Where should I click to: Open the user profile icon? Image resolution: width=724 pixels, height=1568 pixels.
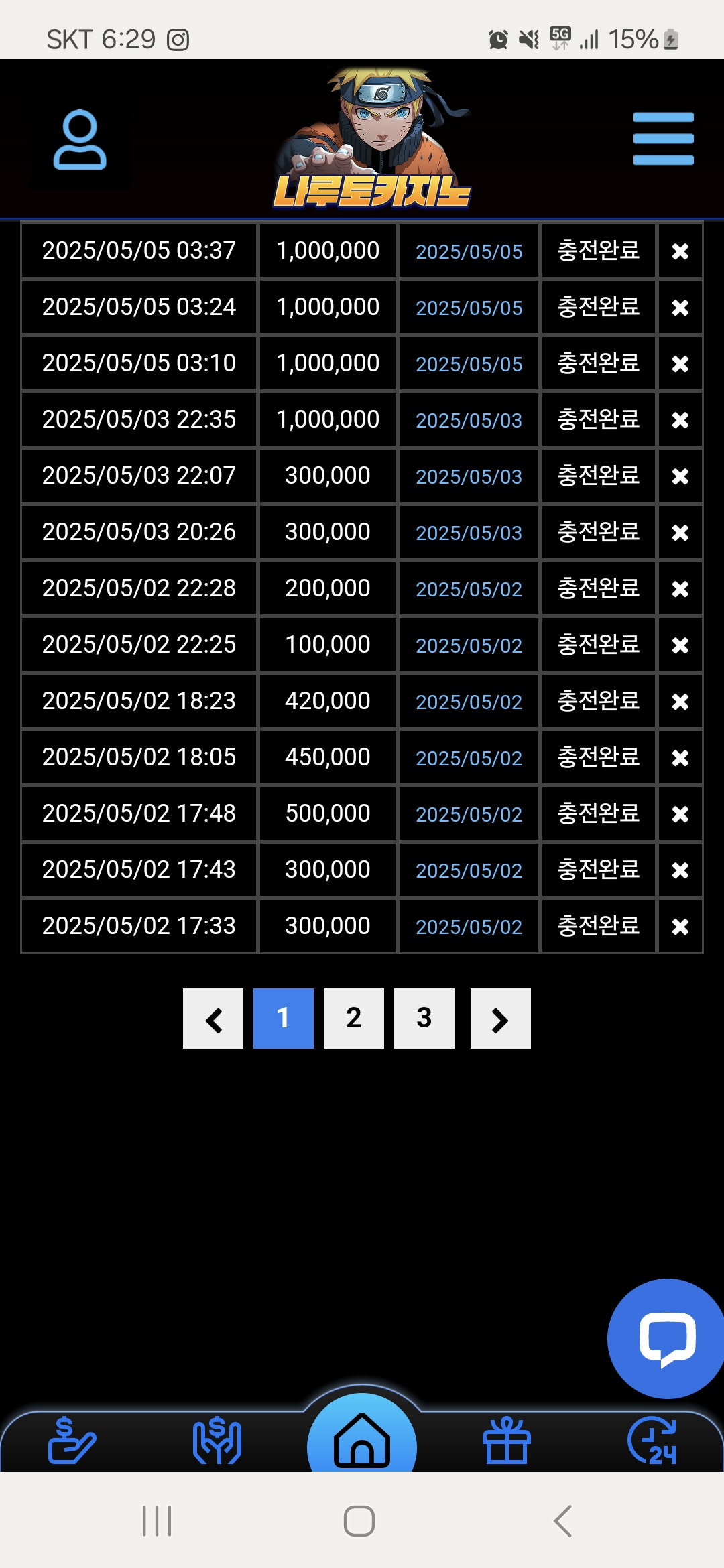[x=80, y=139]
